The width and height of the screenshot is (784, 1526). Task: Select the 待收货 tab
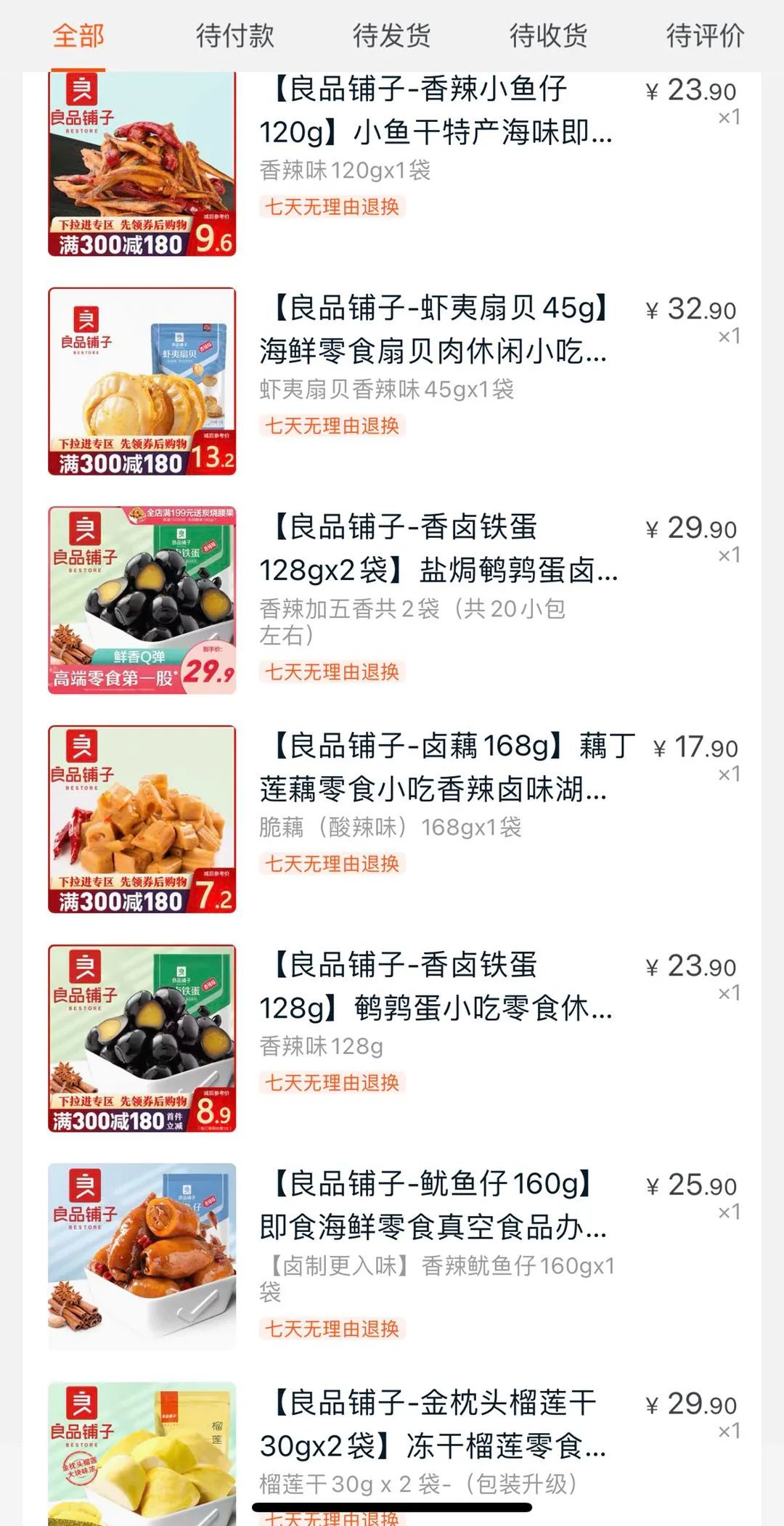coord(549,36)
